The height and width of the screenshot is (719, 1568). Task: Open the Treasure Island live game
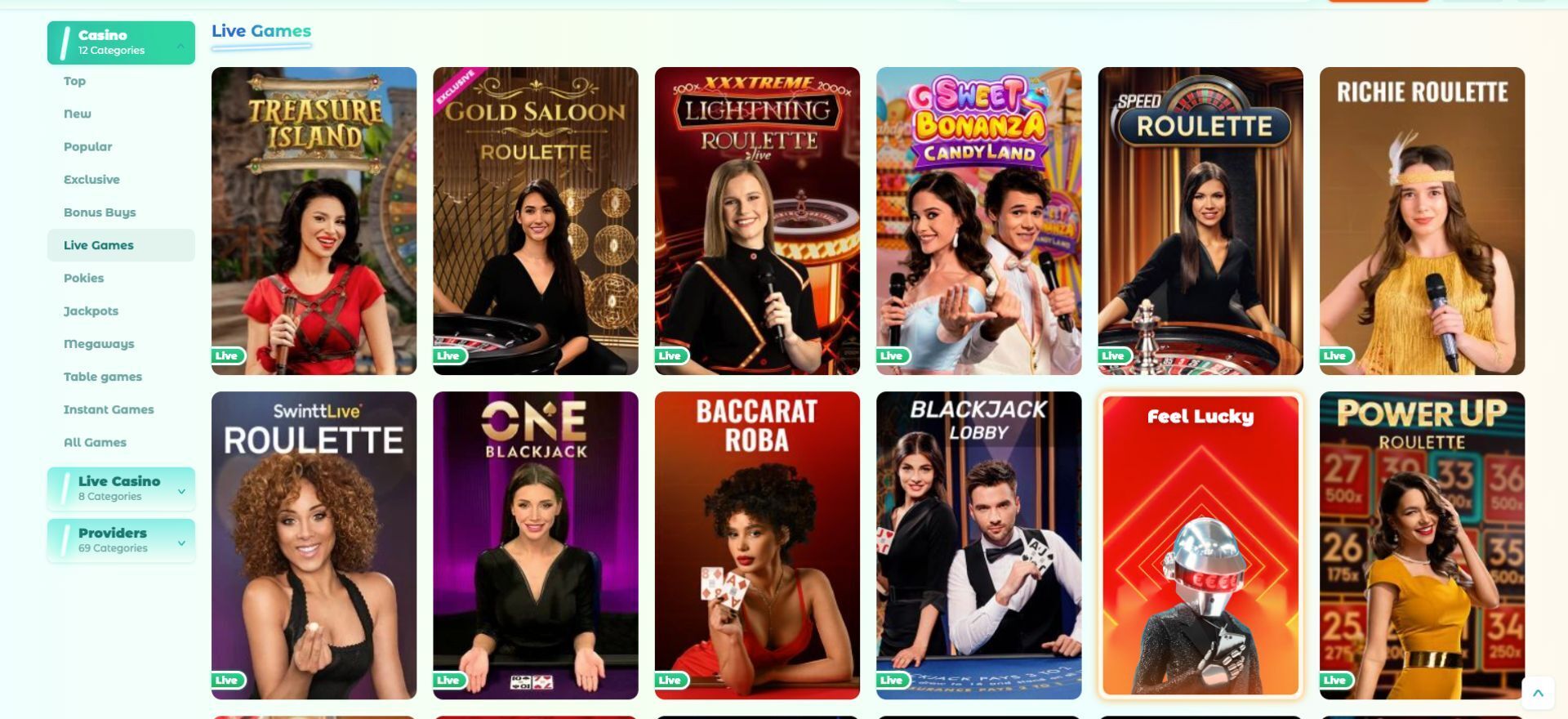click(314, 221)
